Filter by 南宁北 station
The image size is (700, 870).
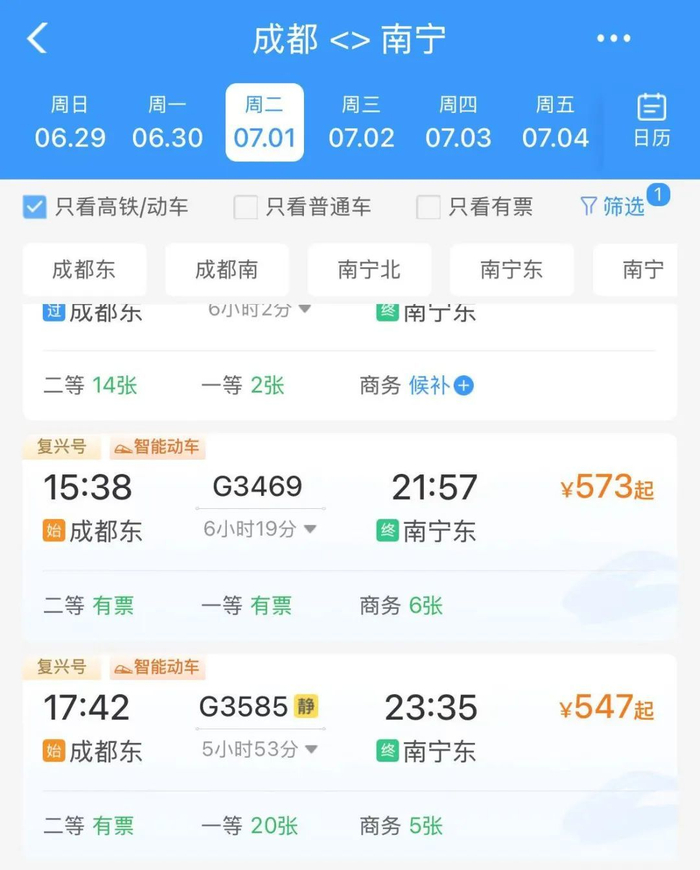[x=369, y=269]
